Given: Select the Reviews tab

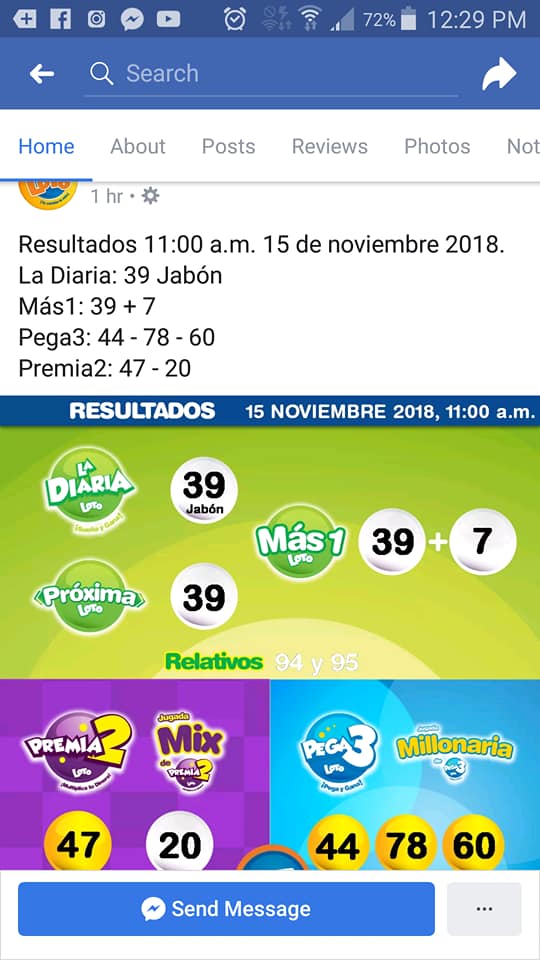Looking at the screenshot, I should coord(329,146).
